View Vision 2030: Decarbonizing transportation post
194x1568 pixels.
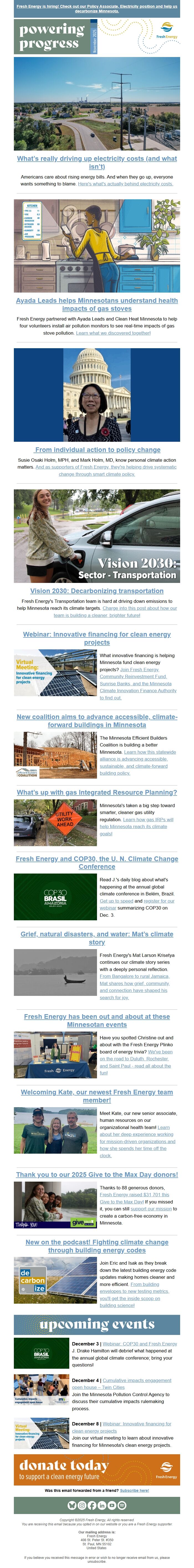click(97, 591)
